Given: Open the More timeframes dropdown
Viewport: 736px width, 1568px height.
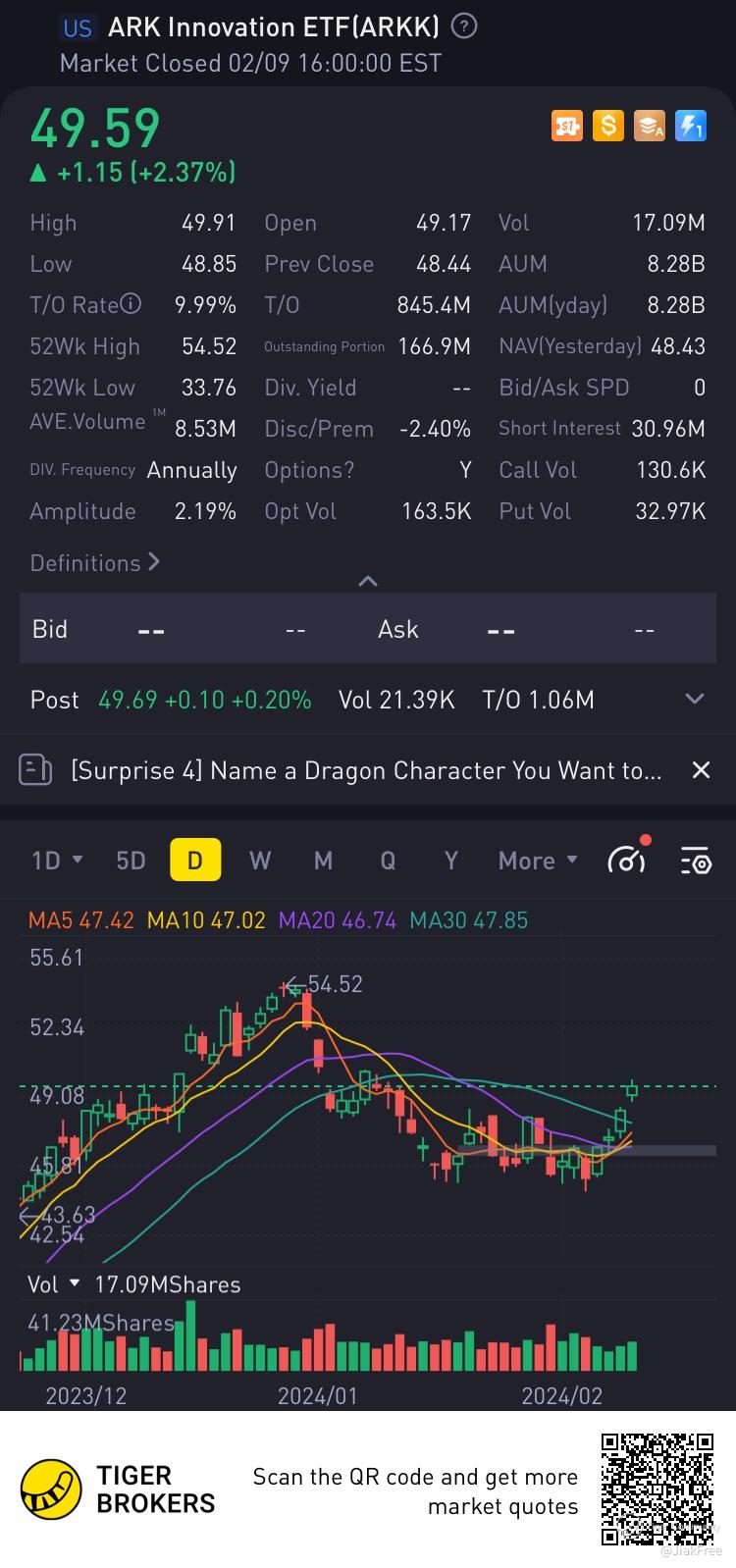Looking at the screenshot, I should (538, 861).
